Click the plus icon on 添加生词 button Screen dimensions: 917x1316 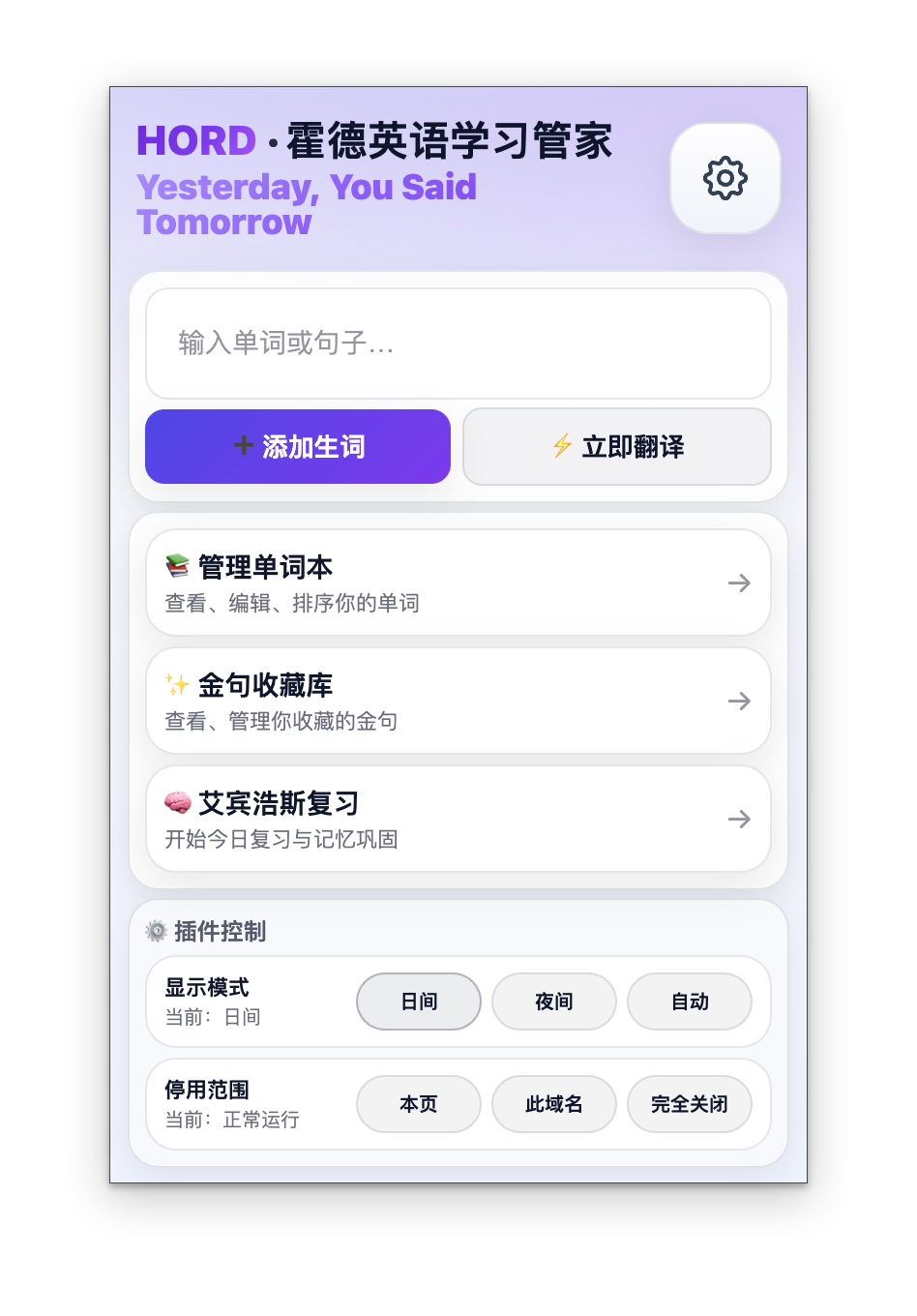pyautogui.click(x=242, y=446)
